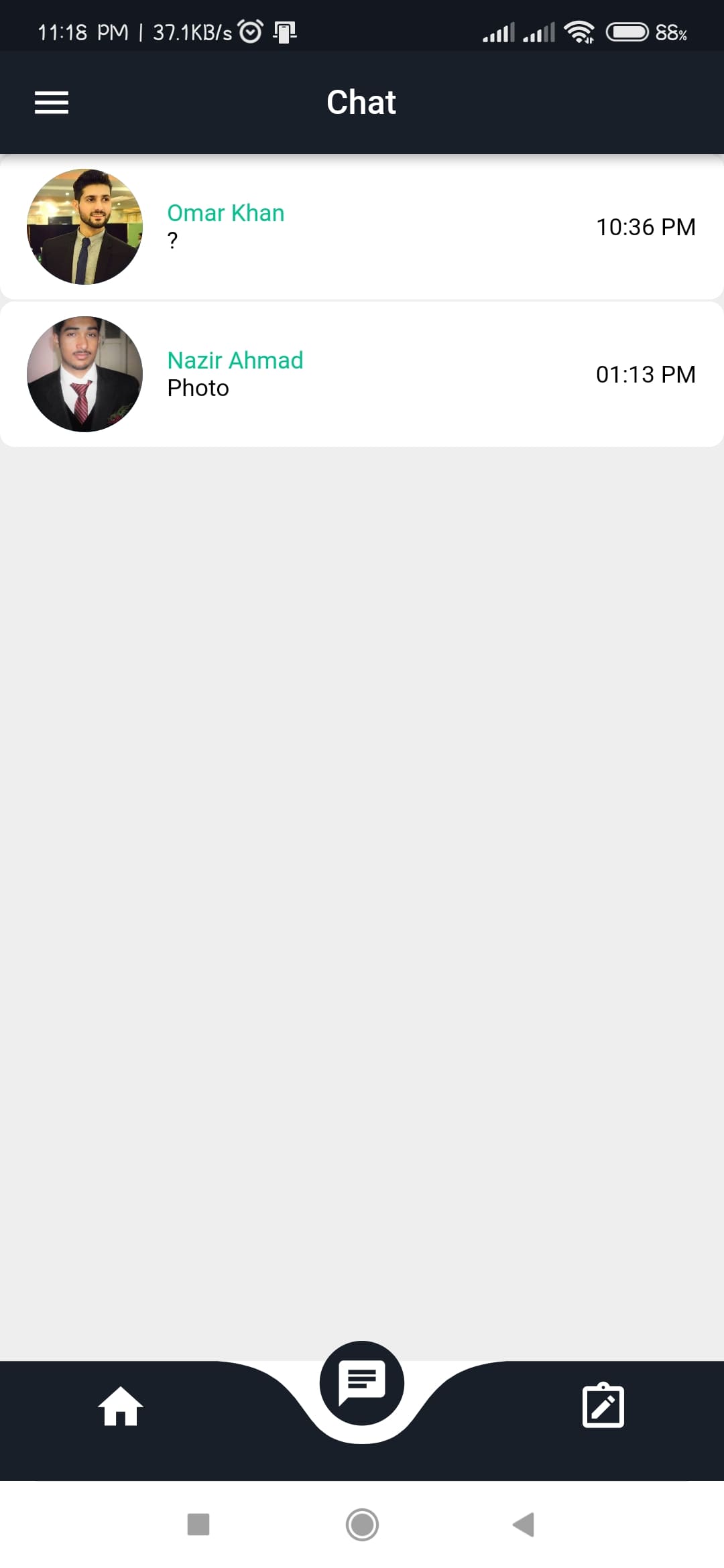Tap the system back button
The width and height of the screenshot is (724, 1568).
click(524, 1524)
